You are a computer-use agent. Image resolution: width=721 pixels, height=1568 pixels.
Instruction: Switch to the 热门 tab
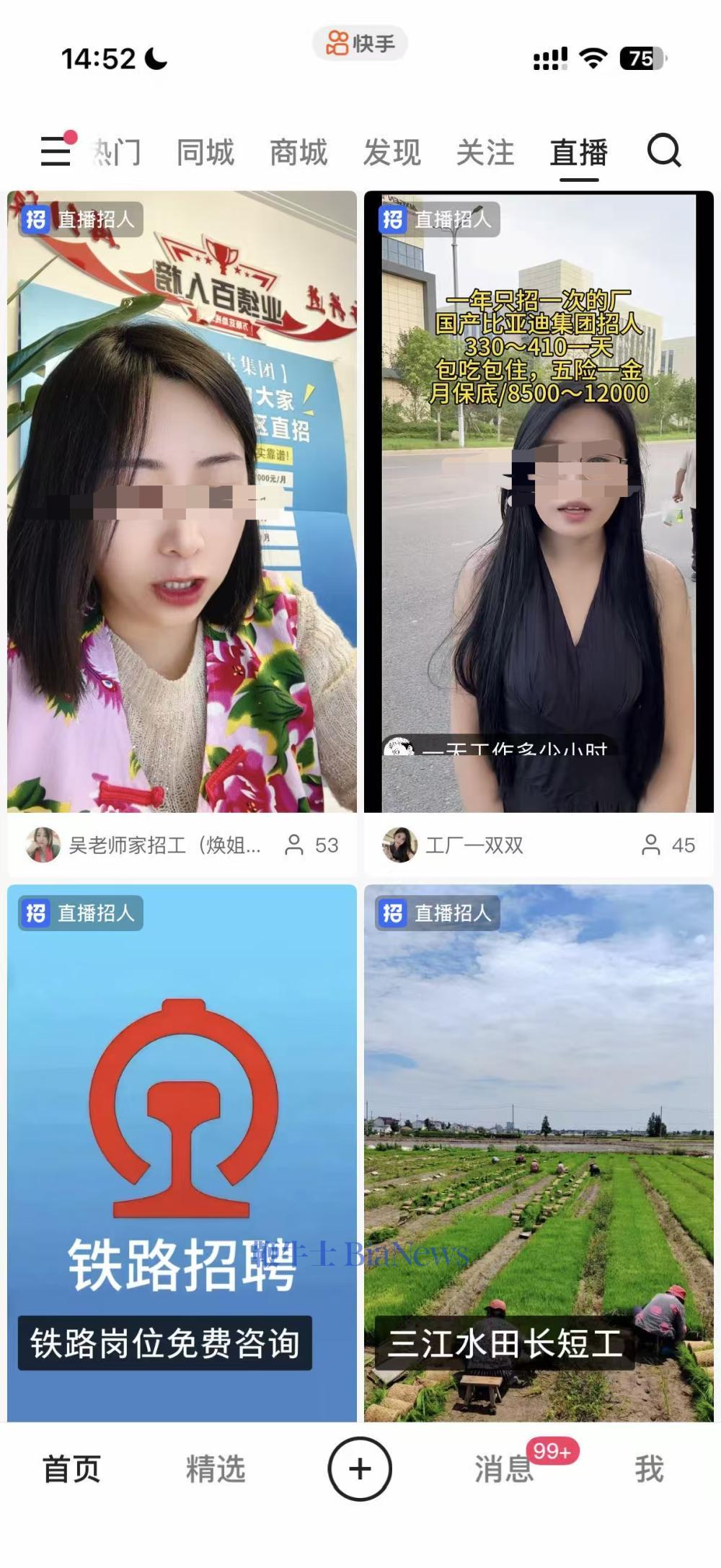pyautogui.click(x=118, y=152)
